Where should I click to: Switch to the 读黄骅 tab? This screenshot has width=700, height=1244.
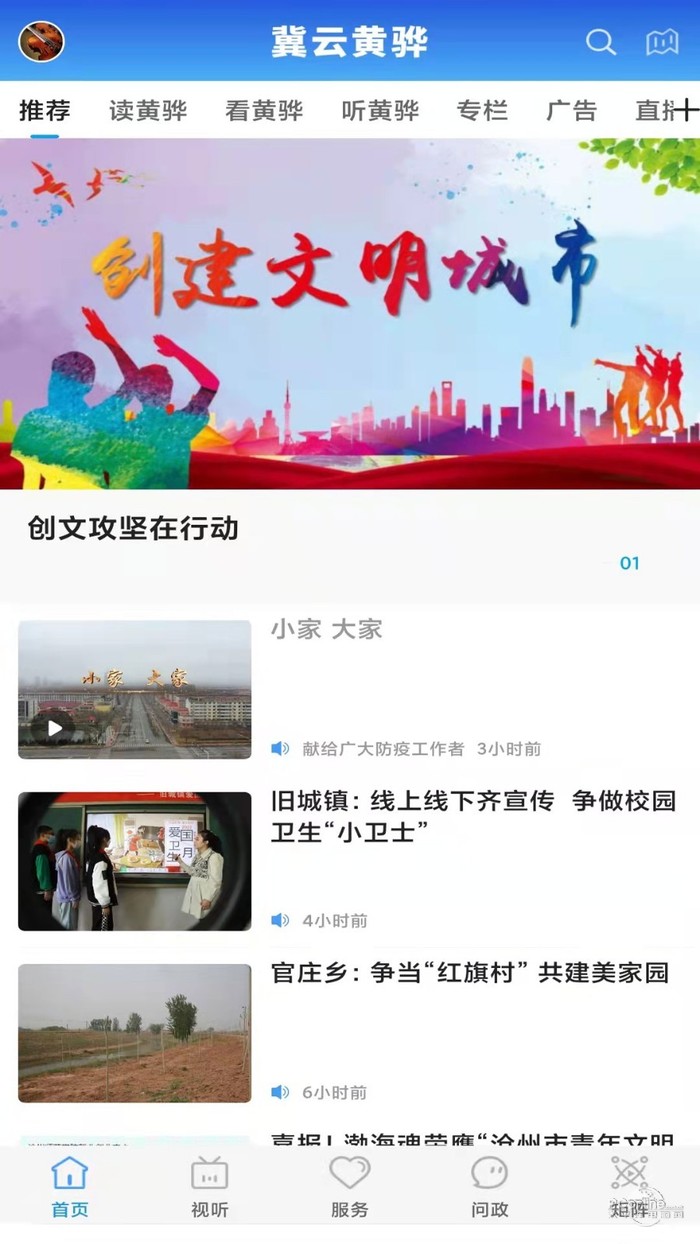148,110
